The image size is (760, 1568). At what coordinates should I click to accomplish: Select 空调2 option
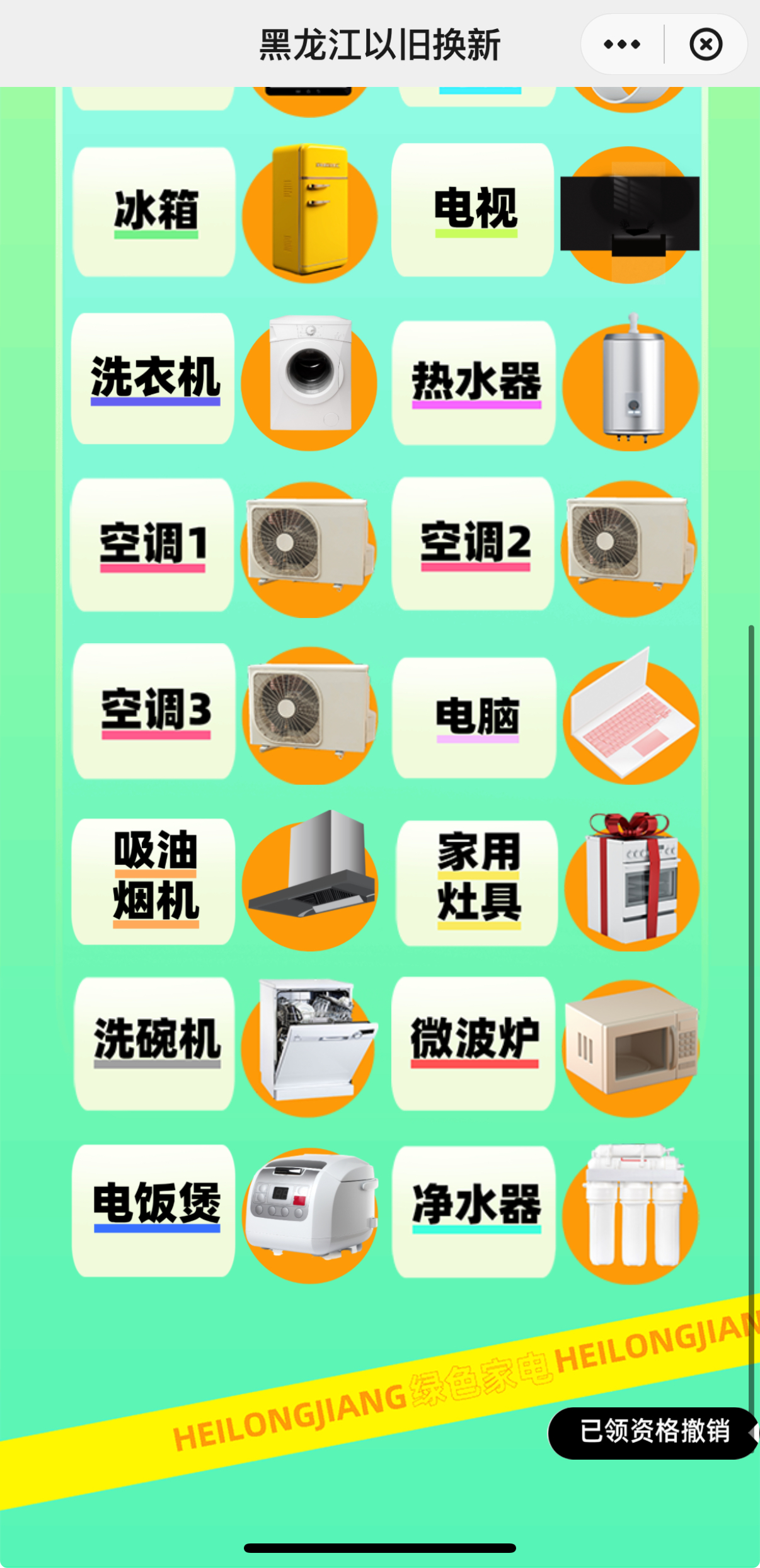point(473,544)
